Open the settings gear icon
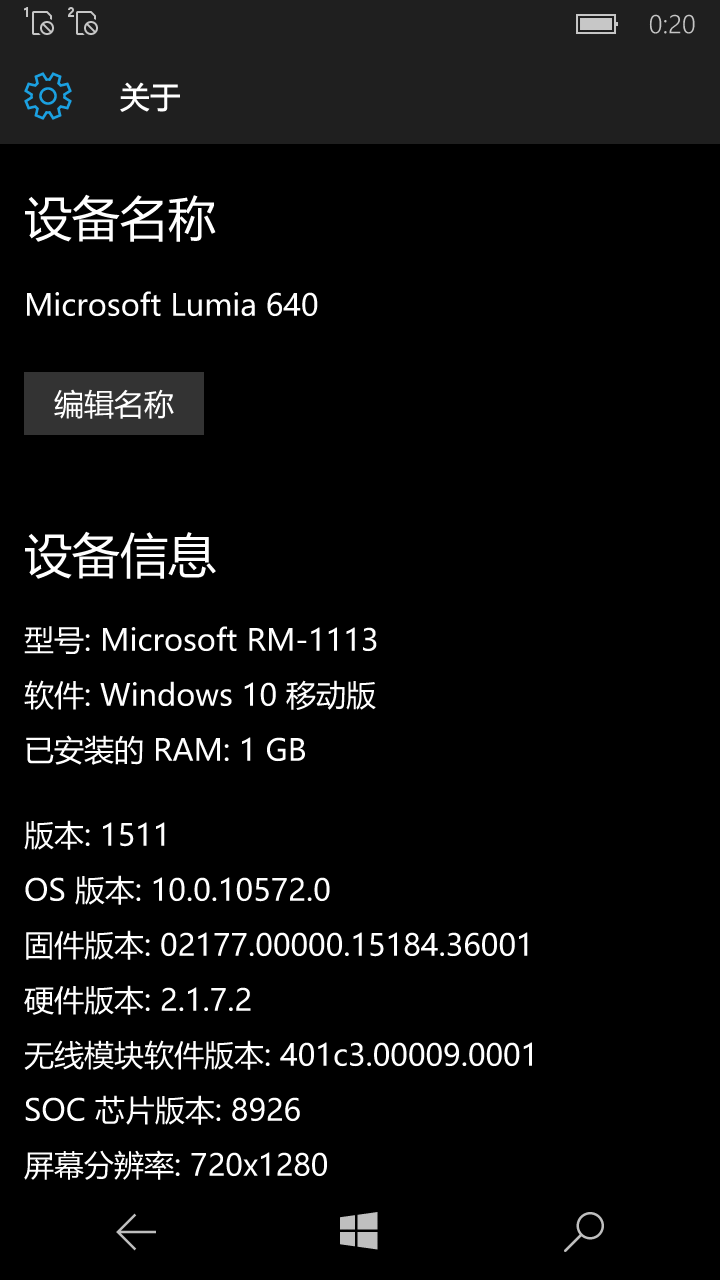The width and height of the screenshot is (720, 1280). (48, 96)
